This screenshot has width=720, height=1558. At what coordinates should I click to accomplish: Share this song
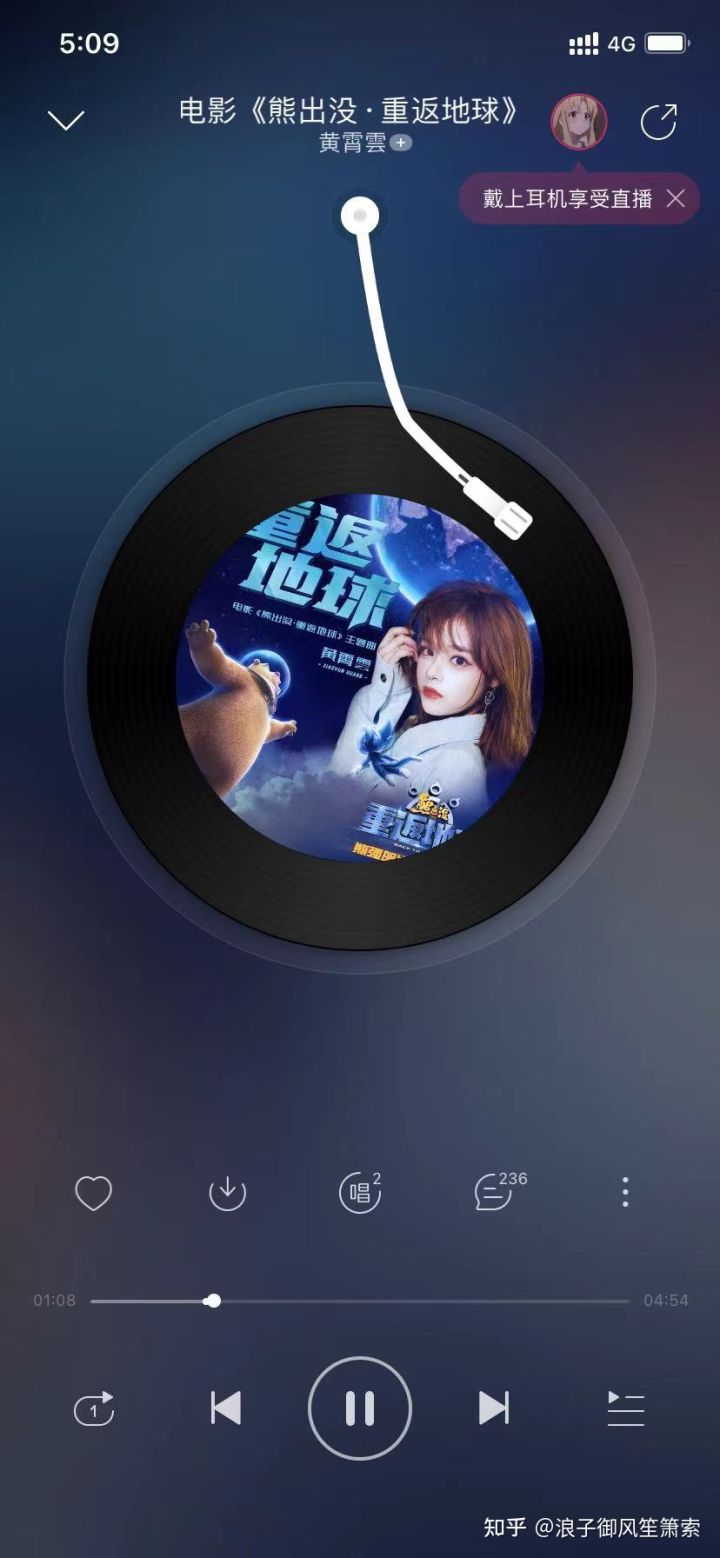pyautogui.click(x=659, y=122)
